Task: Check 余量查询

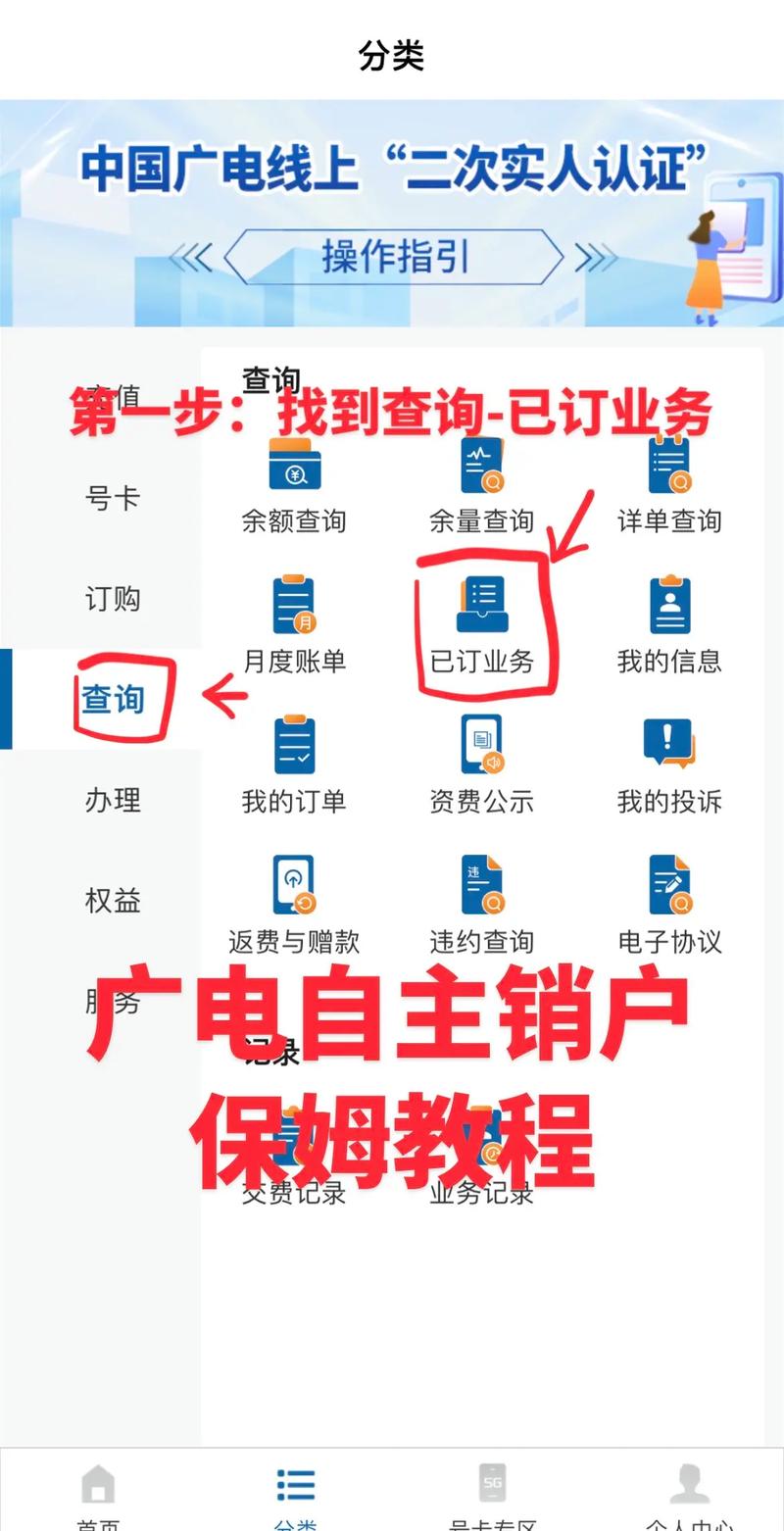Action: [x=481, y=484]
